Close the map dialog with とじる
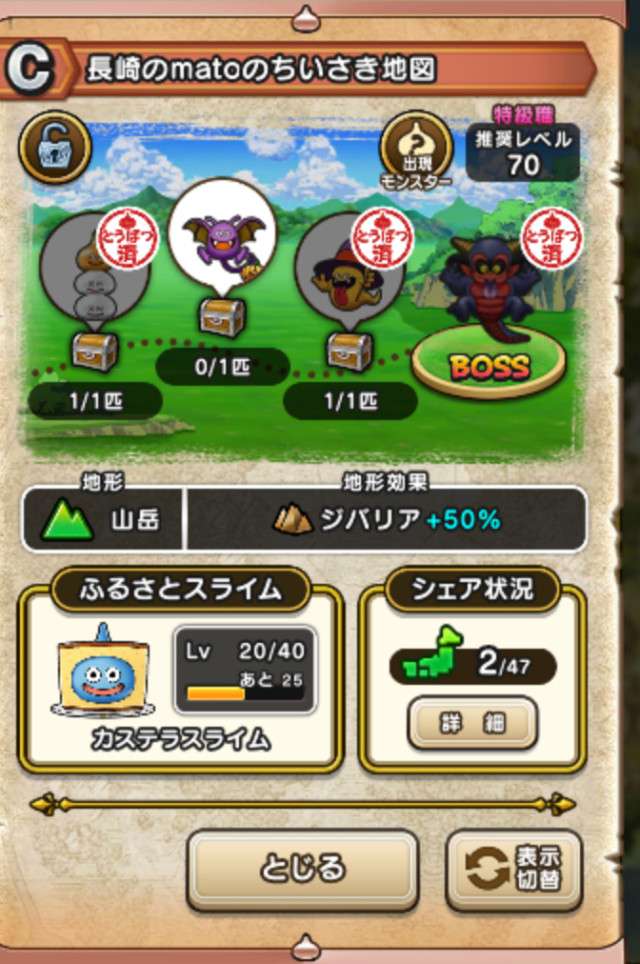 tap(302, 867)
